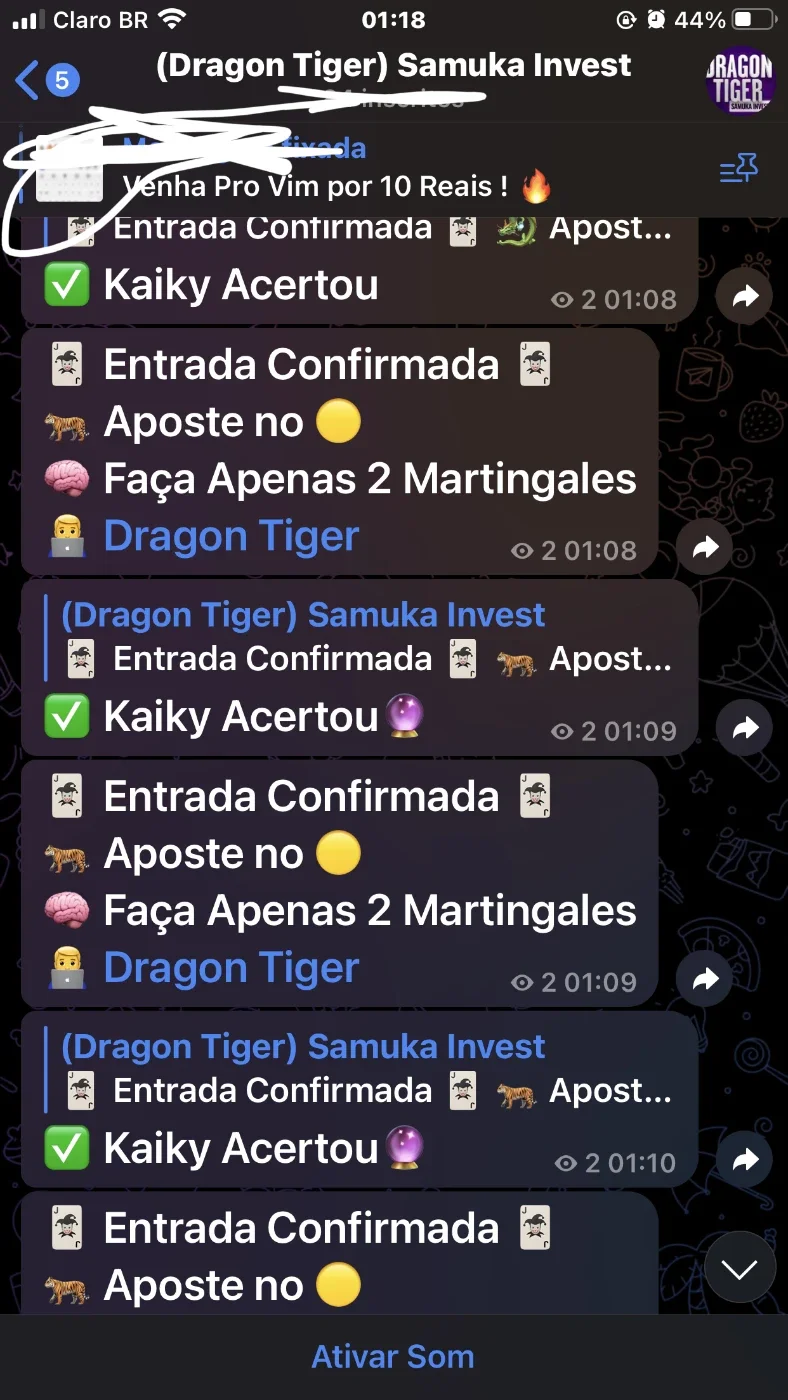Open quoted reply in the 01:09 Kaiky Acertou message
The height and width of the screenshot is (1400, 788).
pyautogui.click(x=360, y=637)
